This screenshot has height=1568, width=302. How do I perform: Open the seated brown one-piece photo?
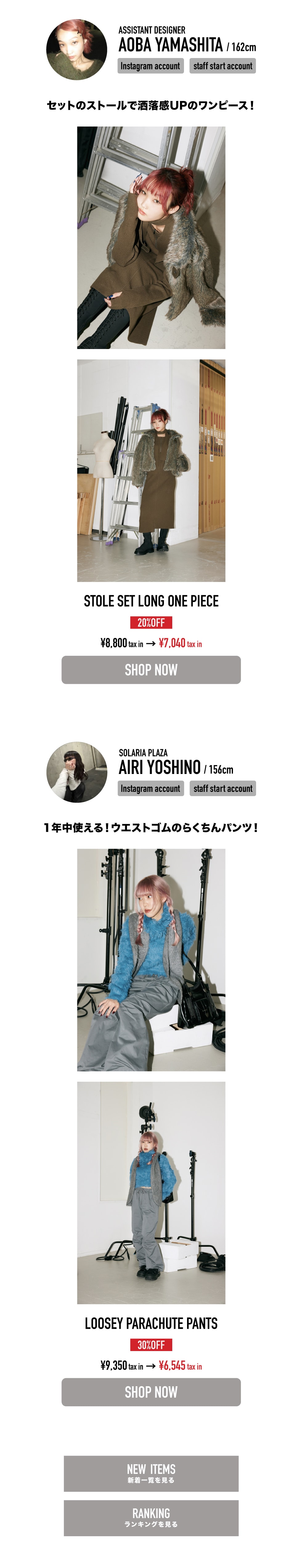151,237
